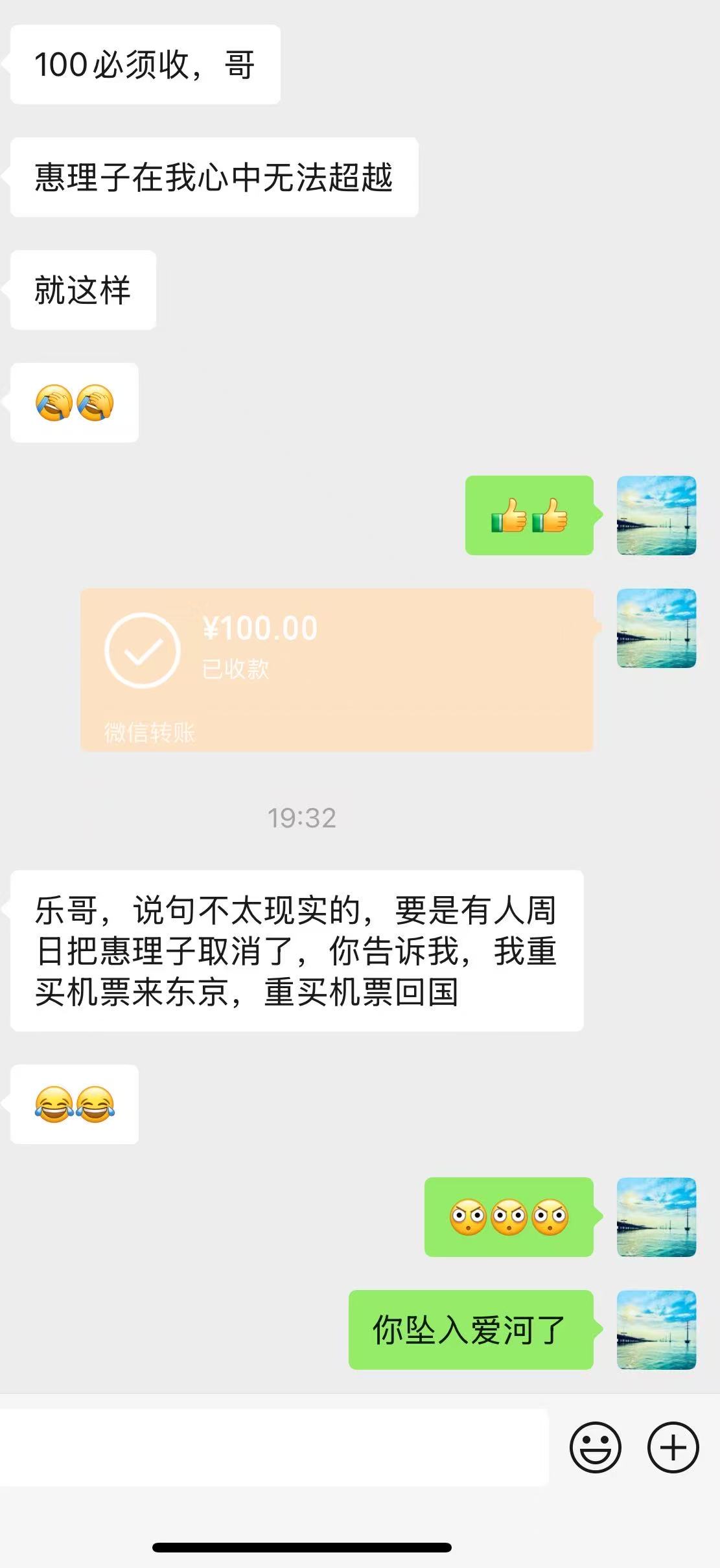Screen dimensions: 720x1568
Task: Open the emoji sticker panel
Action: (595, 1447)
